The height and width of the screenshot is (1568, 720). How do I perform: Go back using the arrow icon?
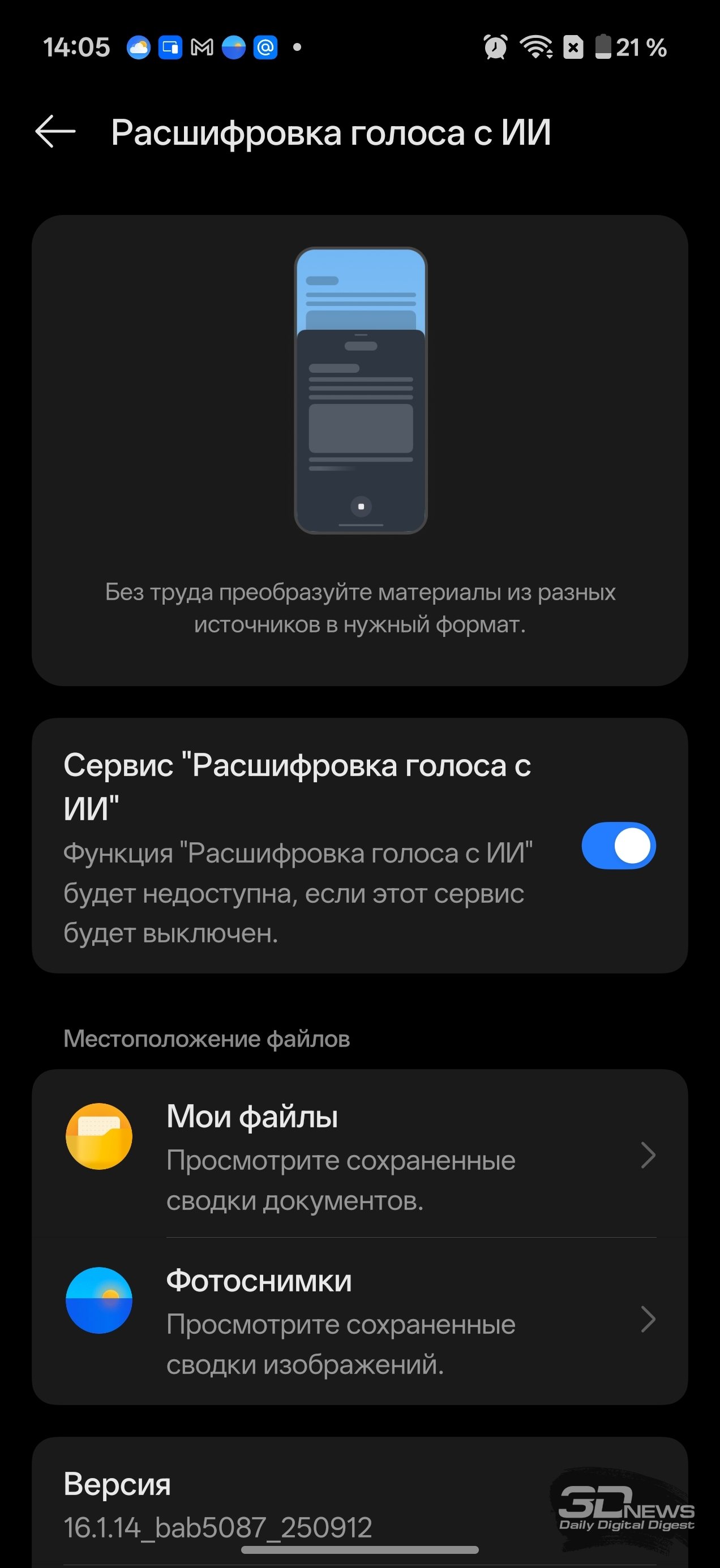click(x=55, y=131)
